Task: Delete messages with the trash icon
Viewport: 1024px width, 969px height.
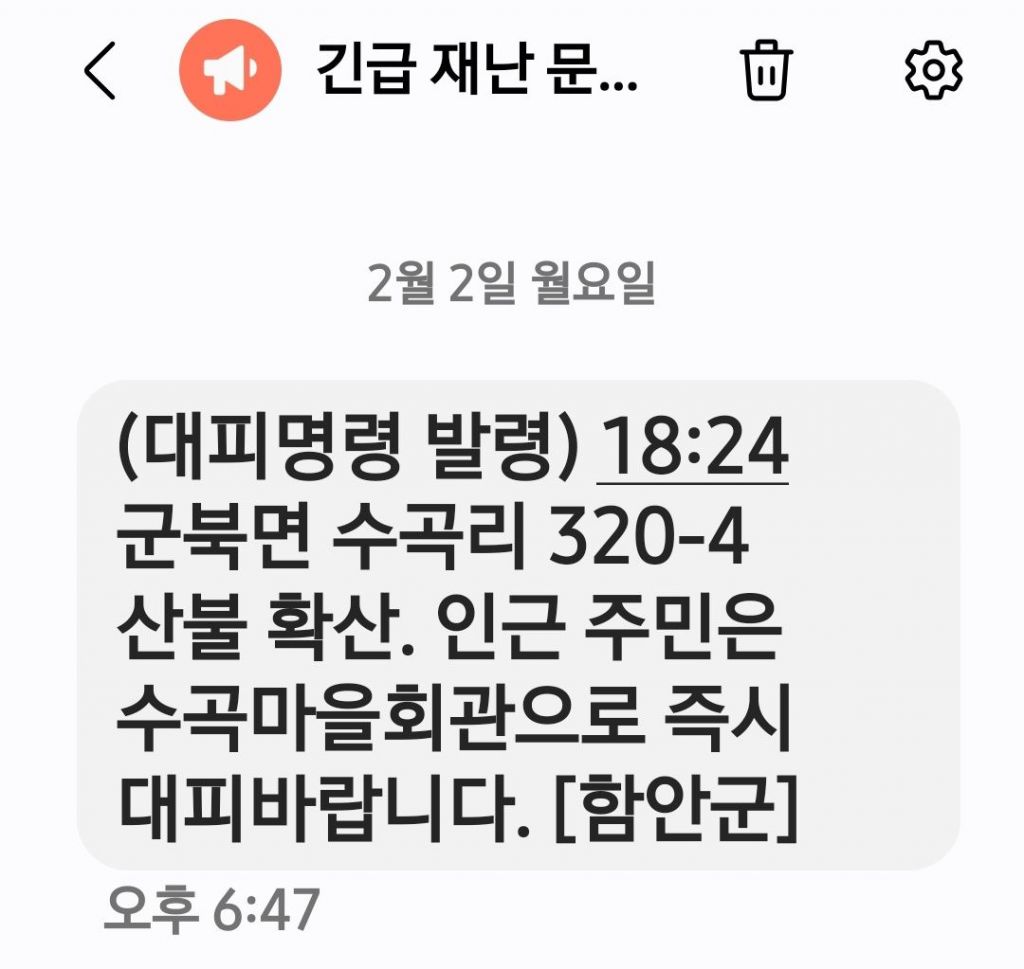Action: coord(767,70)
